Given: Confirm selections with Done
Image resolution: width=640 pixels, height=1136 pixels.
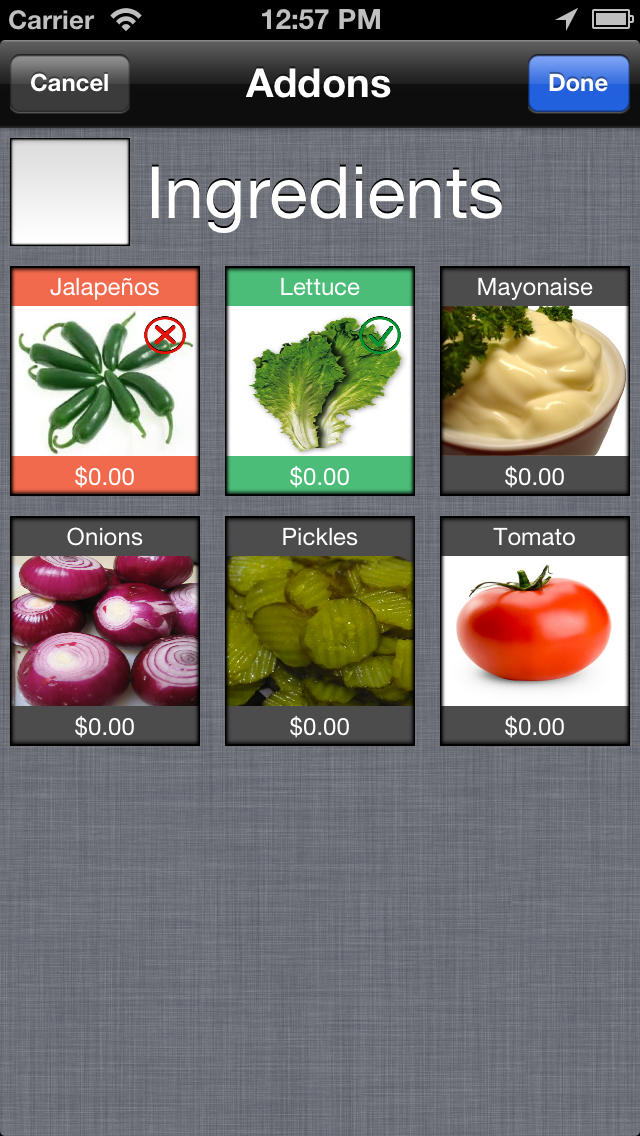Looking at the screenshot, I should pos(578,83).
